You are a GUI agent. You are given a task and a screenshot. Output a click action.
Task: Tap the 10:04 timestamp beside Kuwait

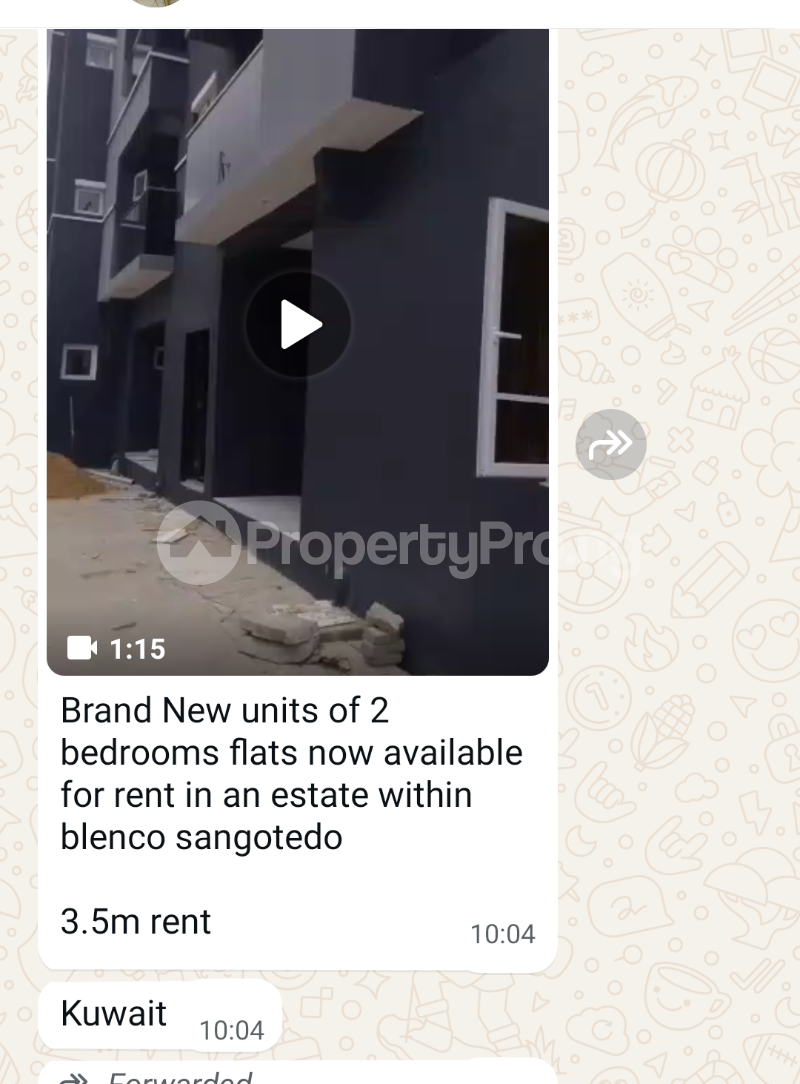click(x=230, y=1030)
